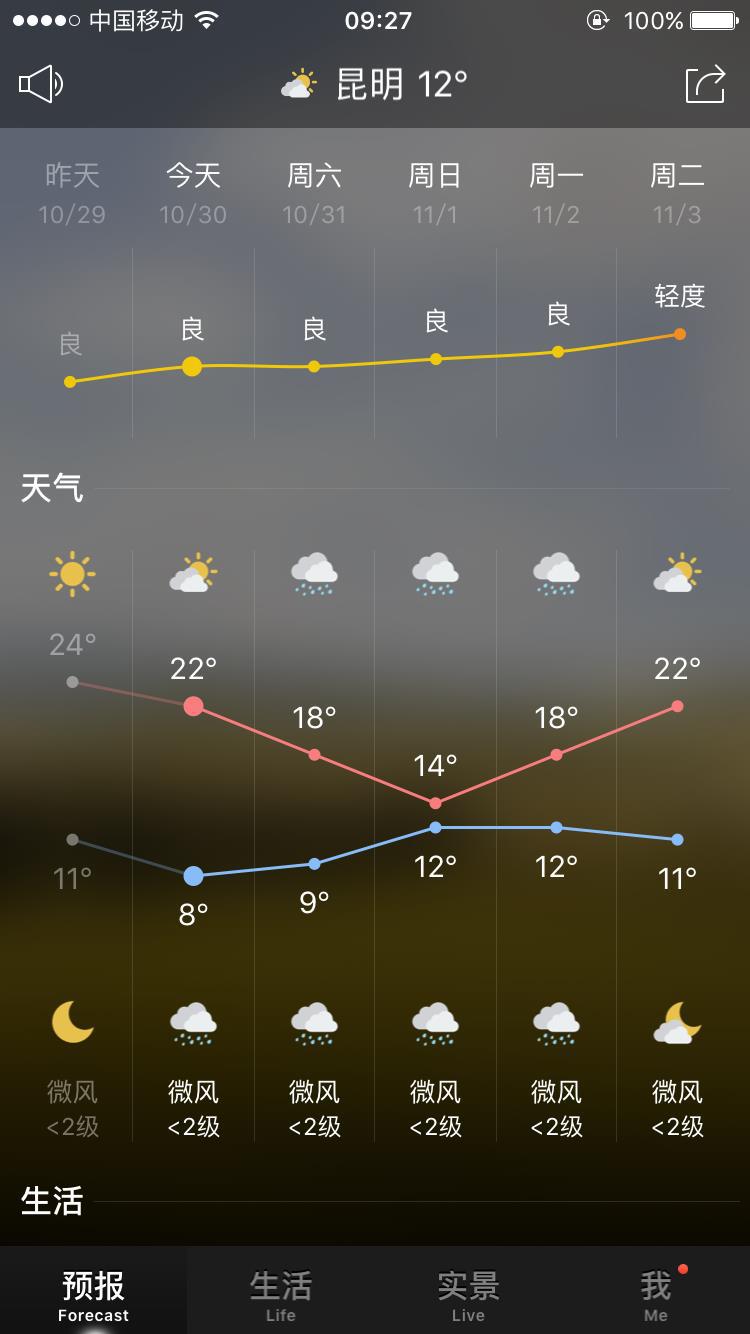
Task: View the 周六 10/31 forecast column
Action: tap(314, 193)
